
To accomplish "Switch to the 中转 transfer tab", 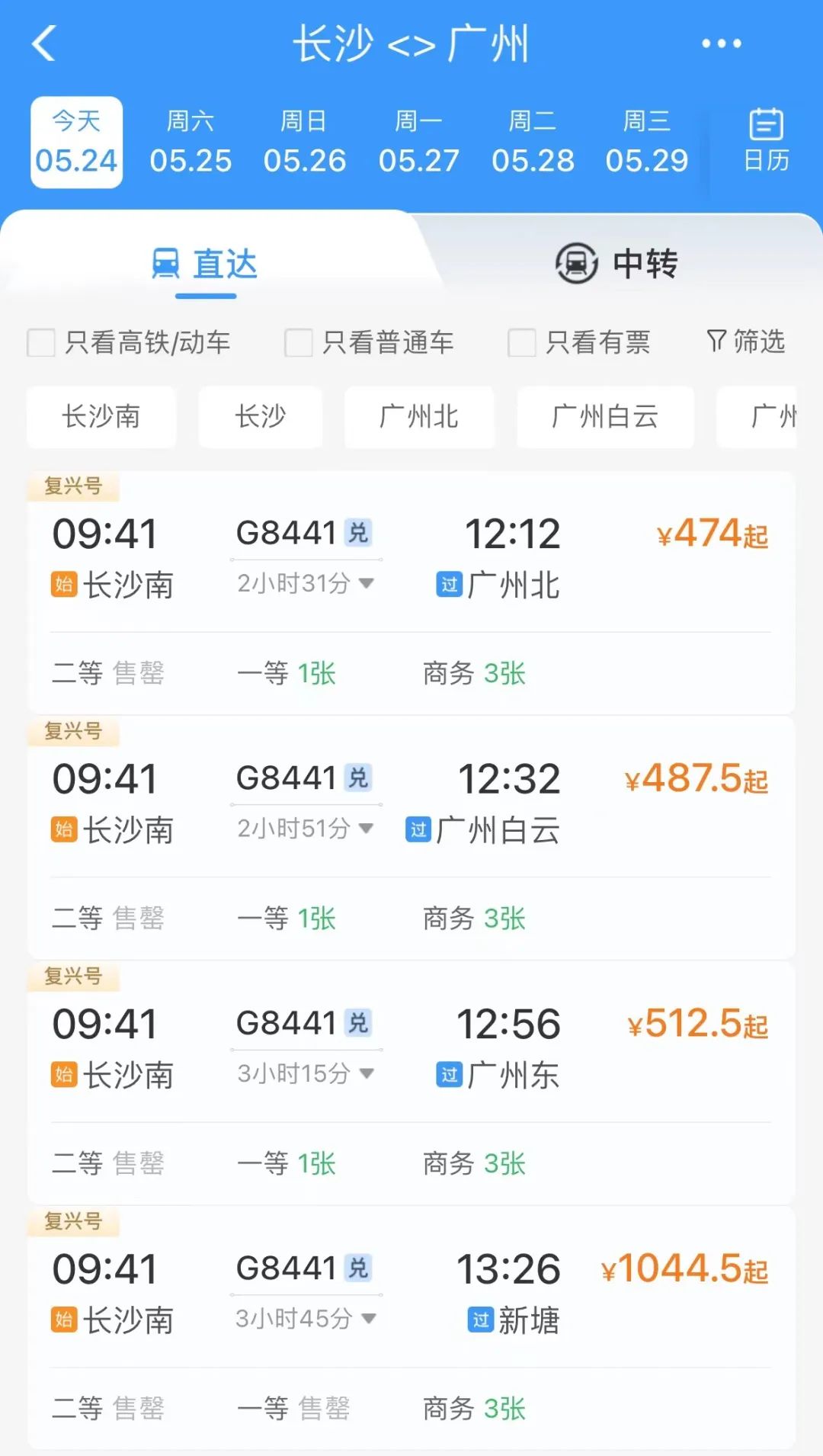I will coord(617,264).
